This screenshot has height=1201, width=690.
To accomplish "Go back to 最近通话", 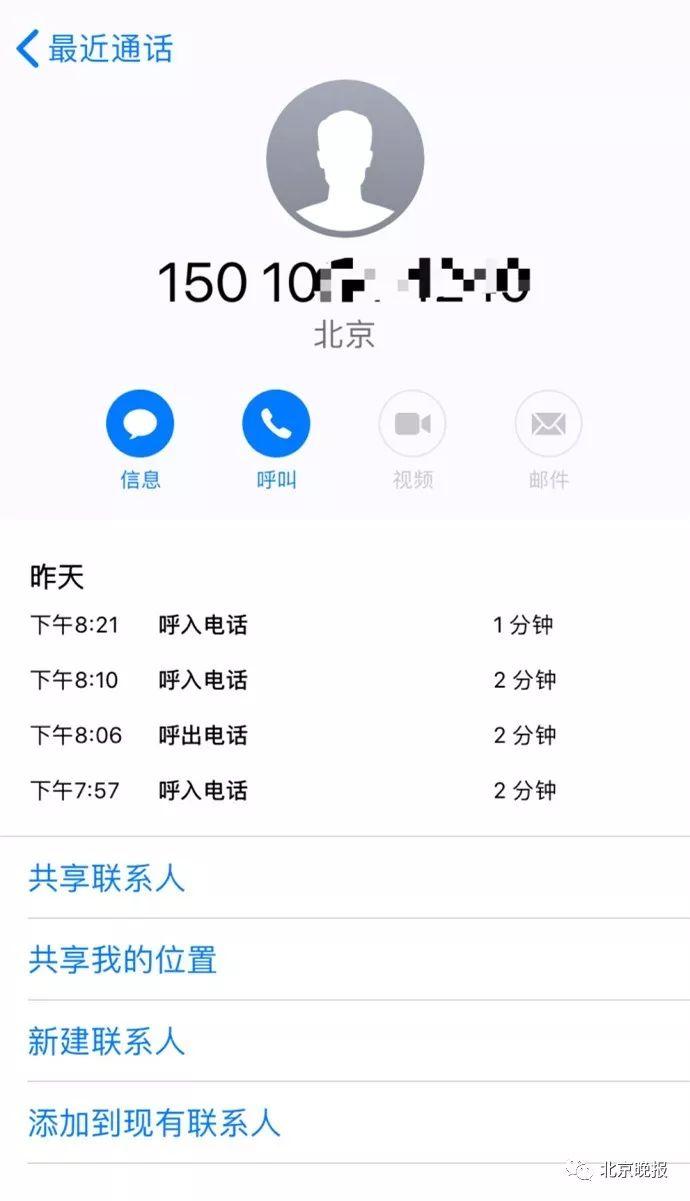I will [x=95, y=48].
